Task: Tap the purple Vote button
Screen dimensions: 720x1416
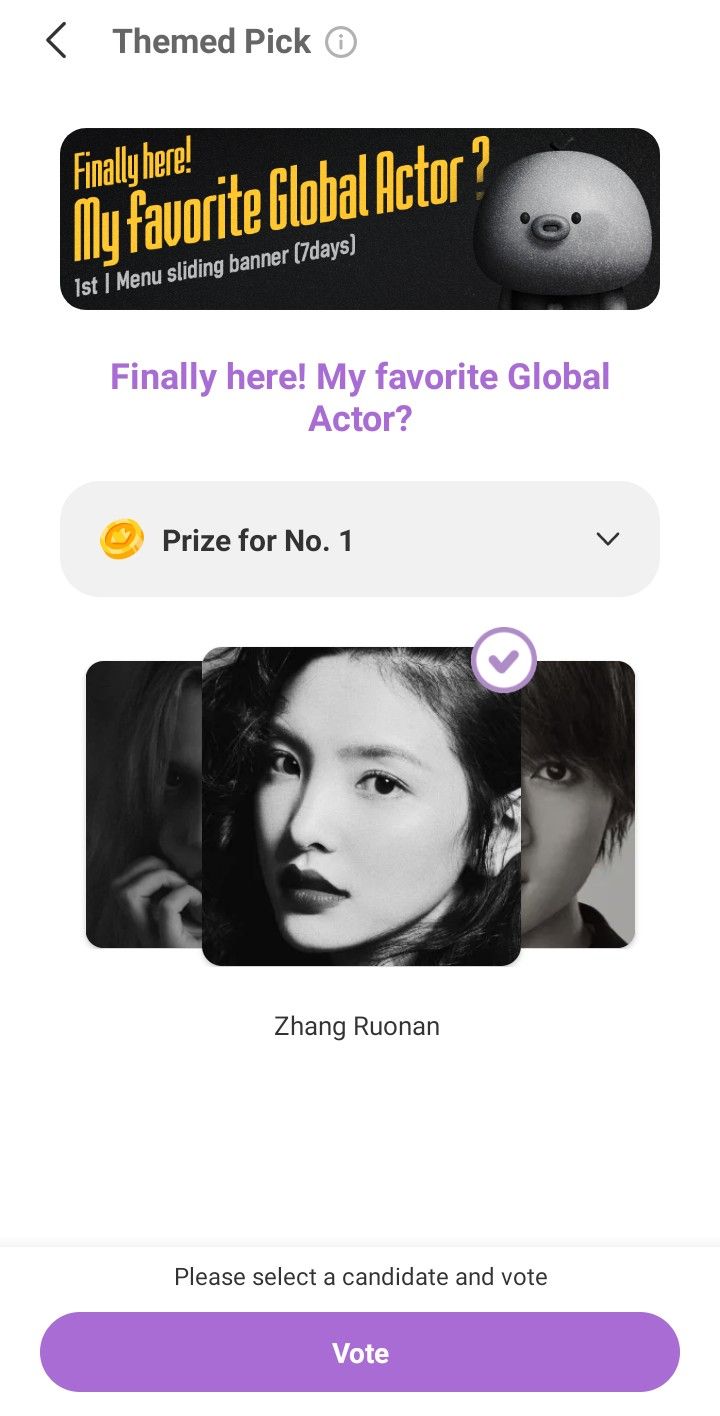Action: 360,1352
